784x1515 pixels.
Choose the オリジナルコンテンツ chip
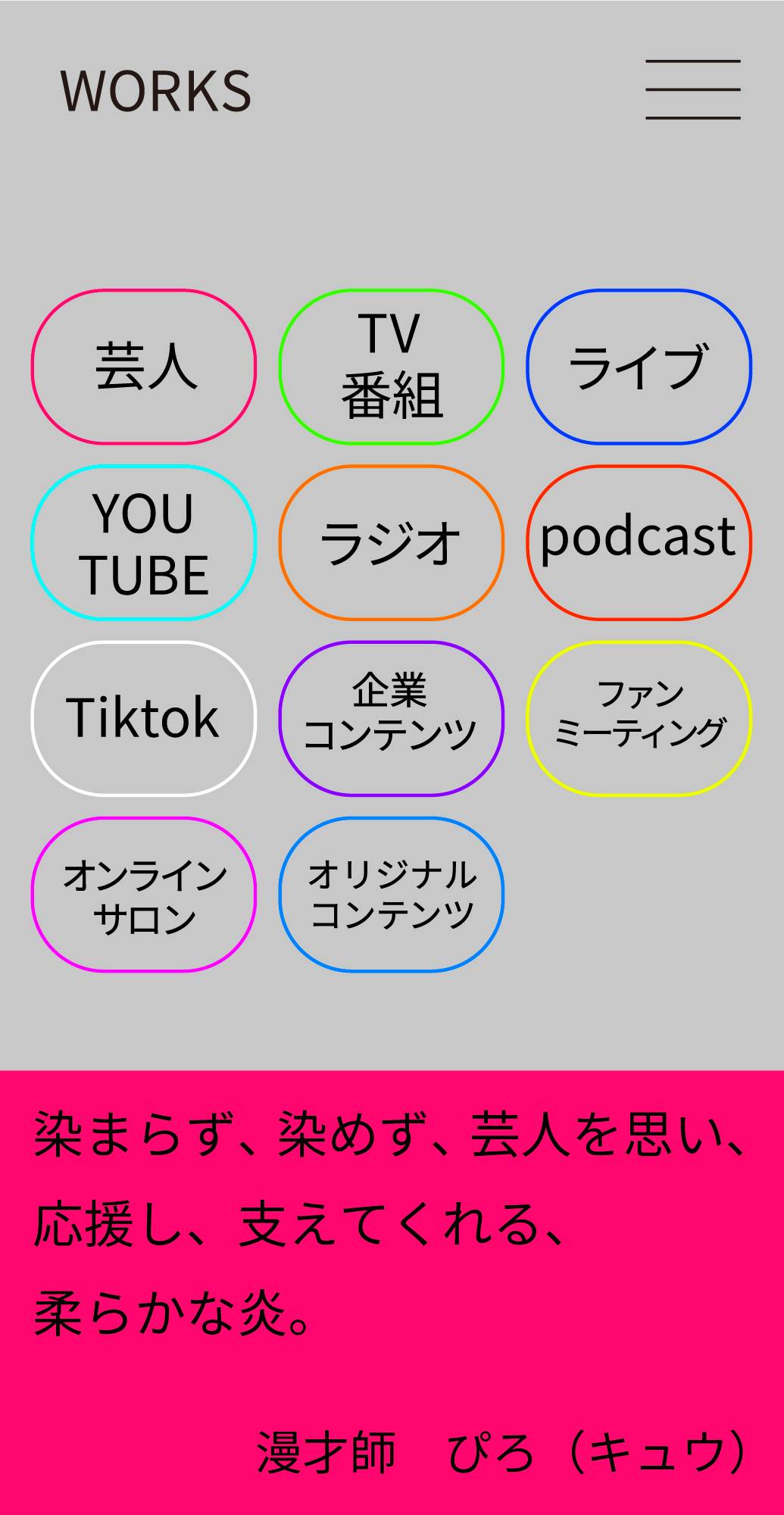click(x=392, y=894)
